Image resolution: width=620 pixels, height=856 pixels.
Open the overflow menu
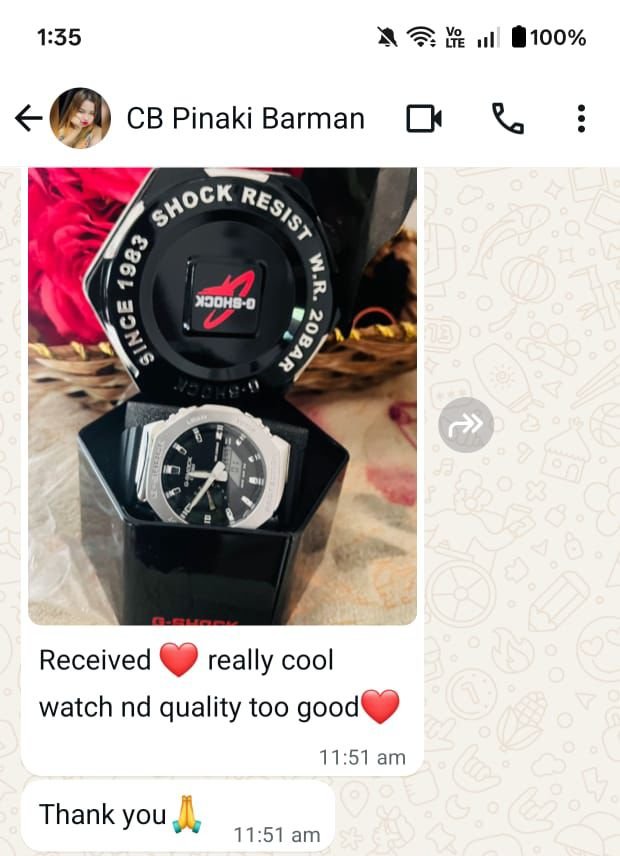coord(581,119)
